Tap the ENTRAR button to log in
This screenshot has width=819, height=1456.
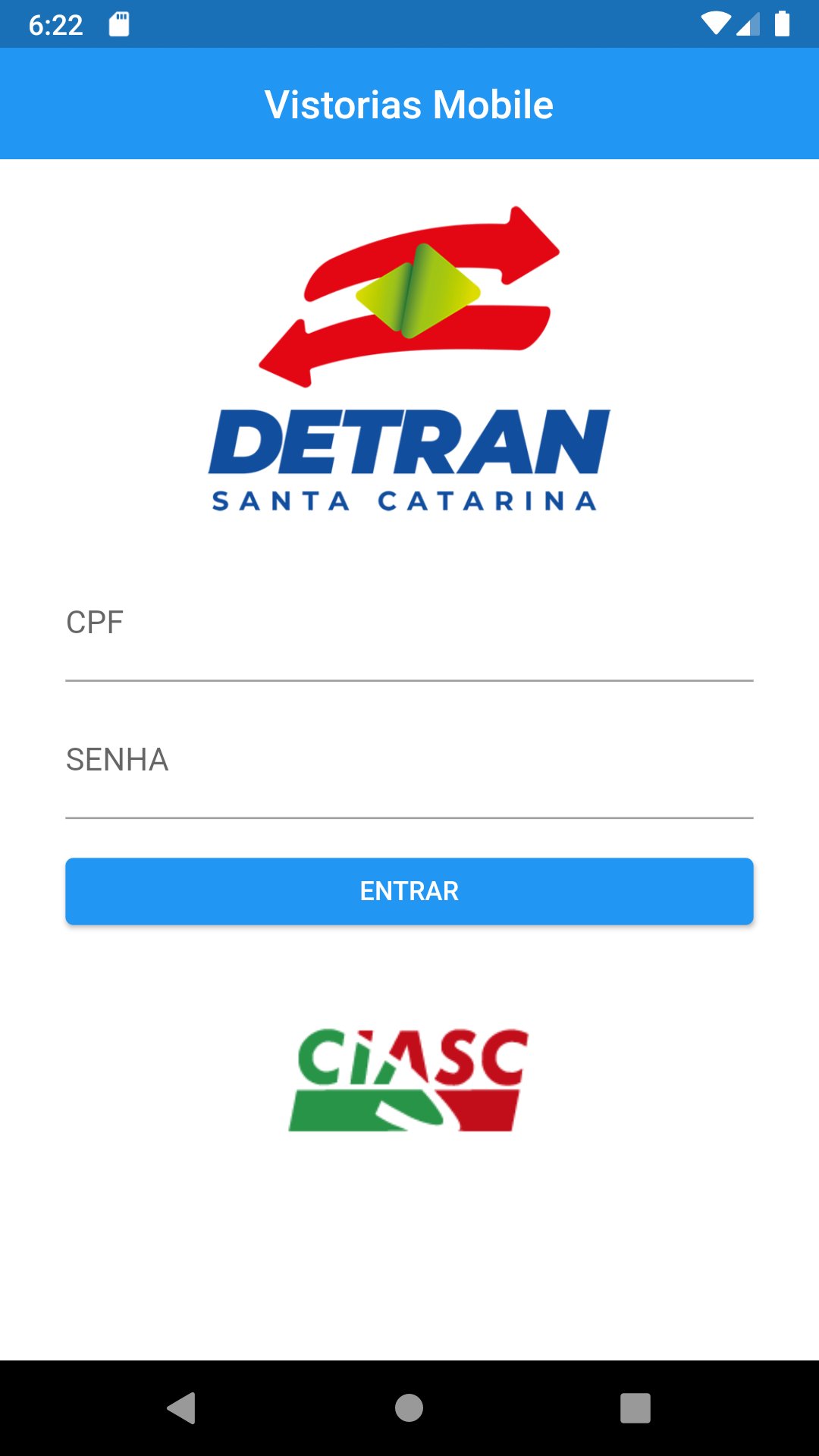click(409, 891)
